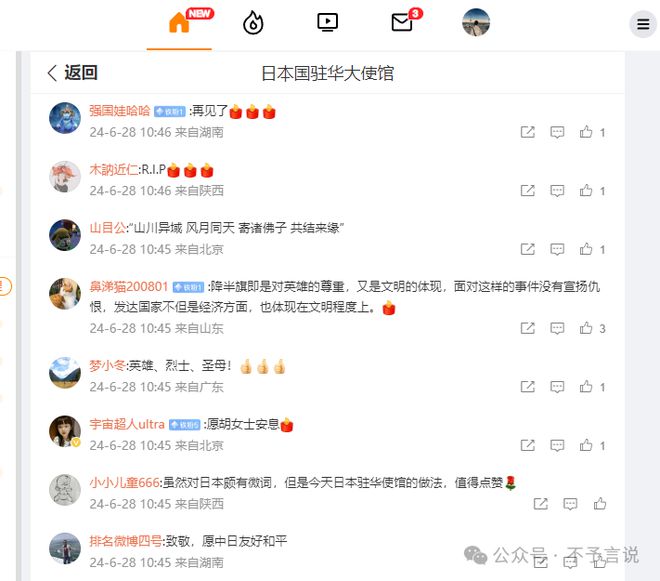Open the messages envelope with 3 unread
The image size is (660, 581).
(401, 22)
